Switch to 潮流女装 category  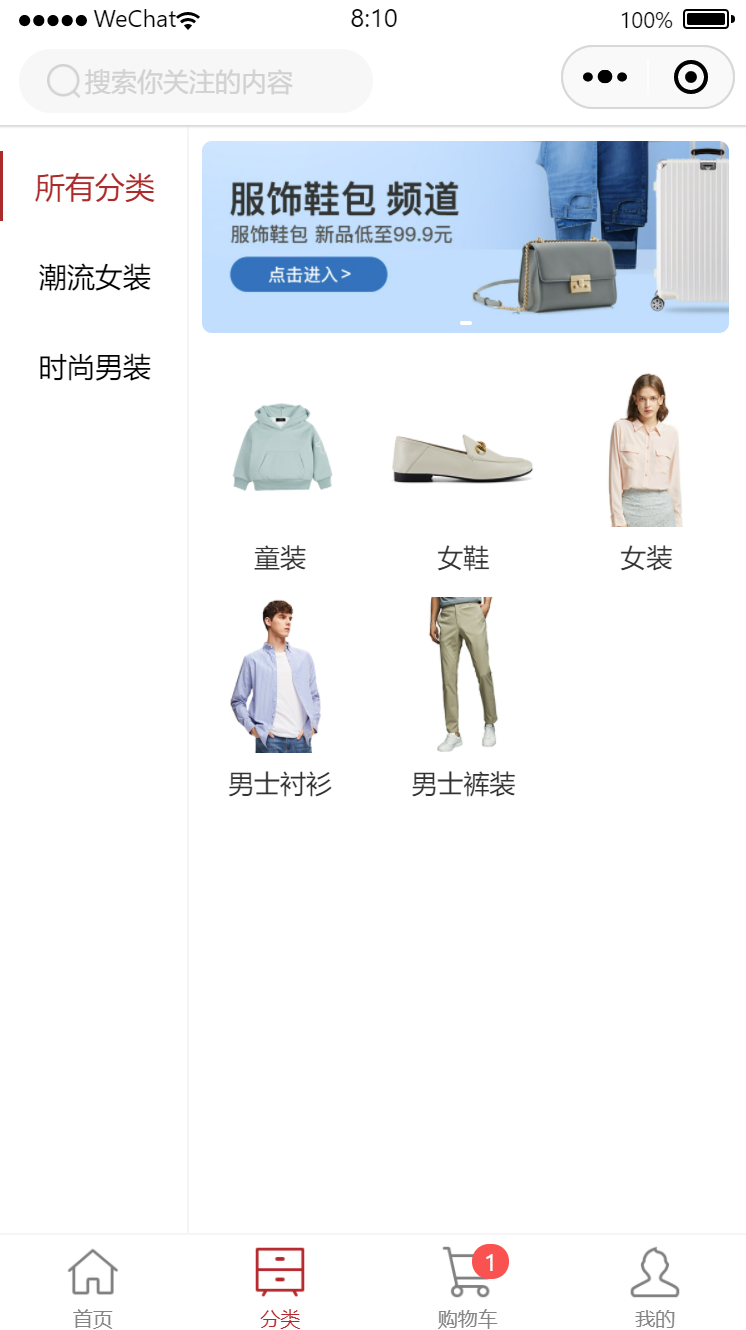click(94, 277)
